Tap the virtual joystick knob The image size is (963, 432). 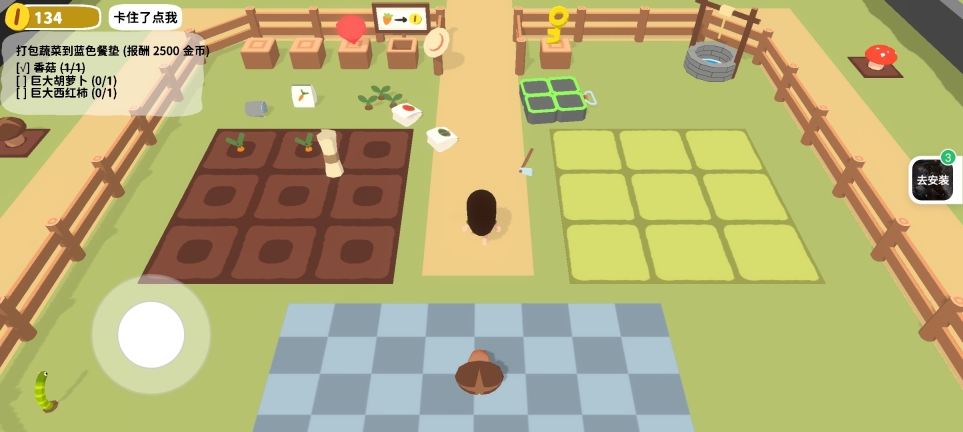[151, 334]
